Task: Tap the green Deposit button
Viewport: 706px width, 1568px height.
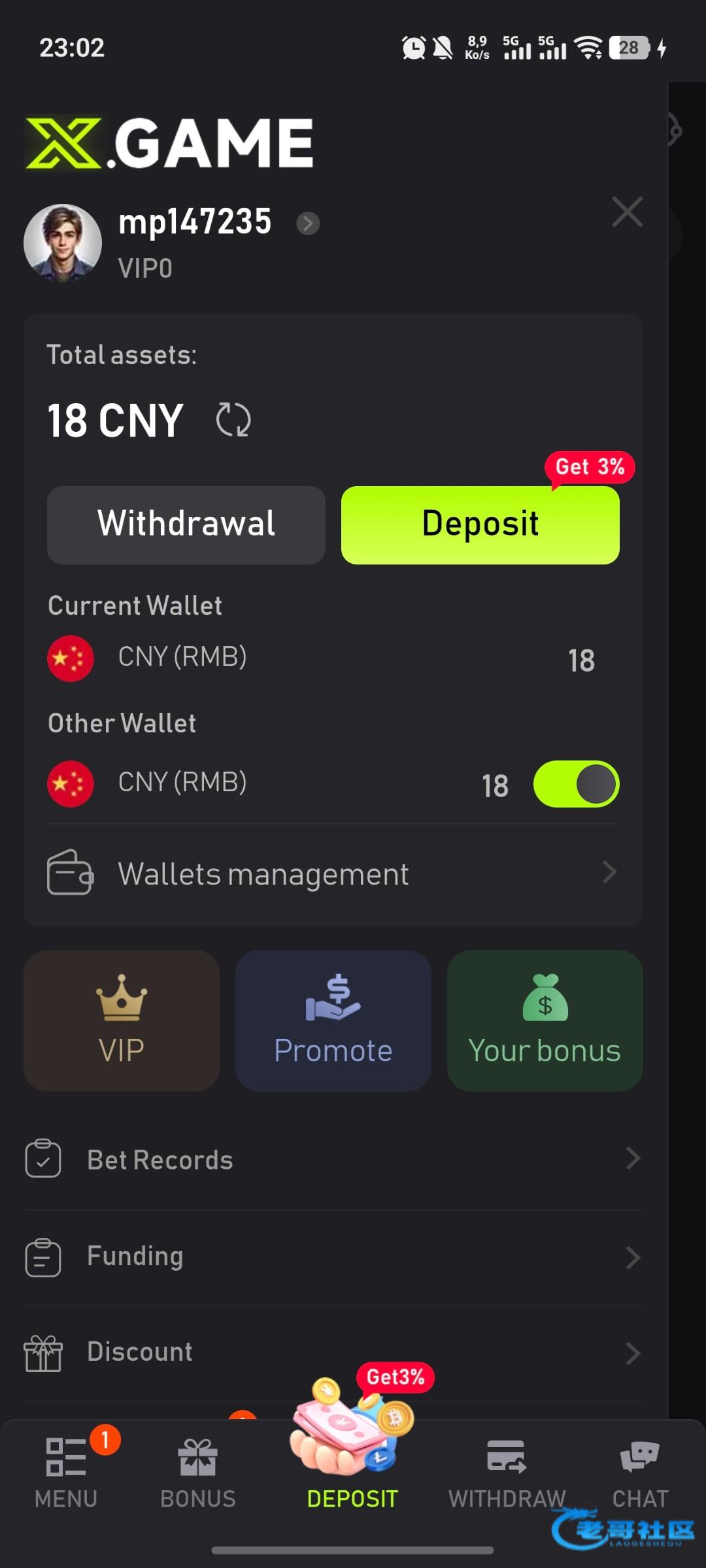Action: click(x=480, y=525)
